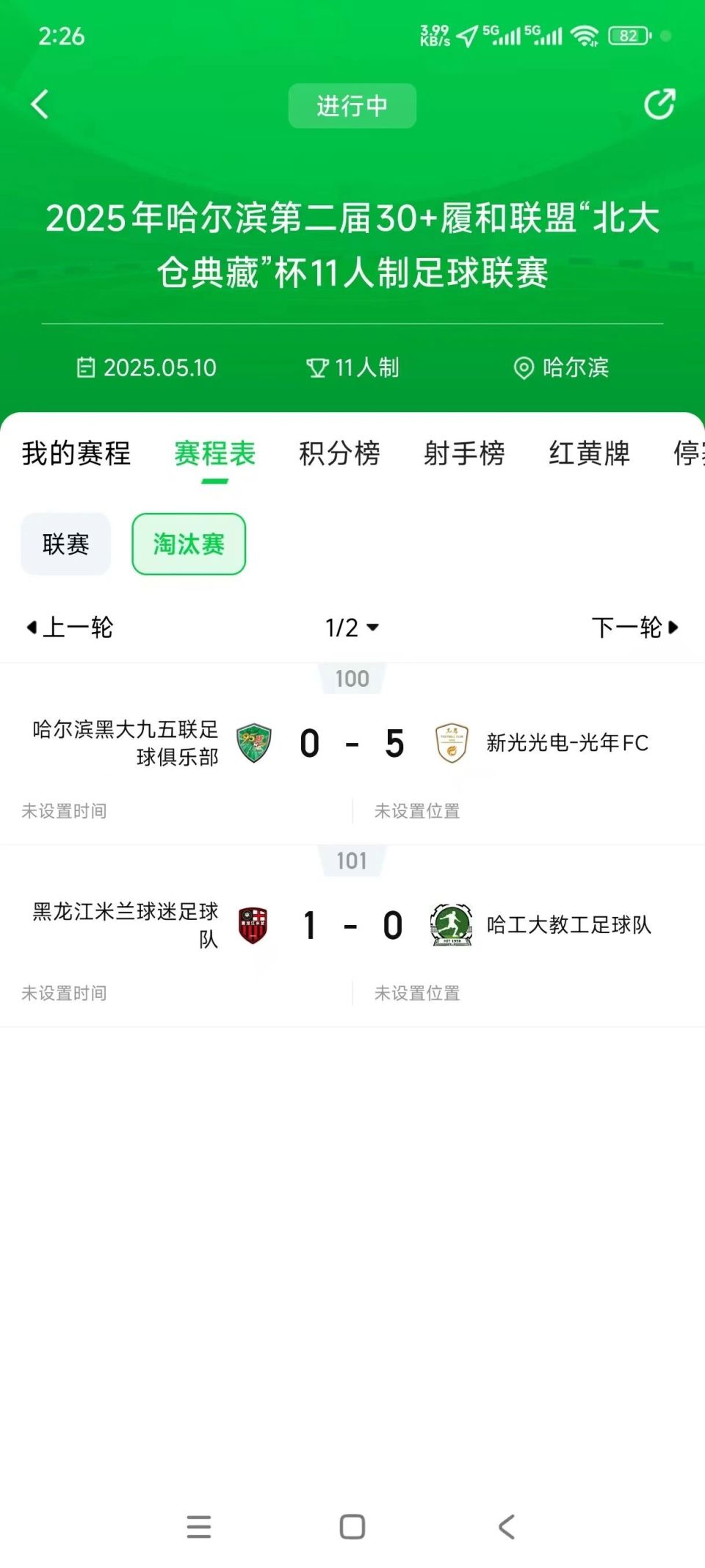The height and width of the screenshot is (1568, 705).
Task: Tap 未设置位置 for match 101
Action: 417,993
